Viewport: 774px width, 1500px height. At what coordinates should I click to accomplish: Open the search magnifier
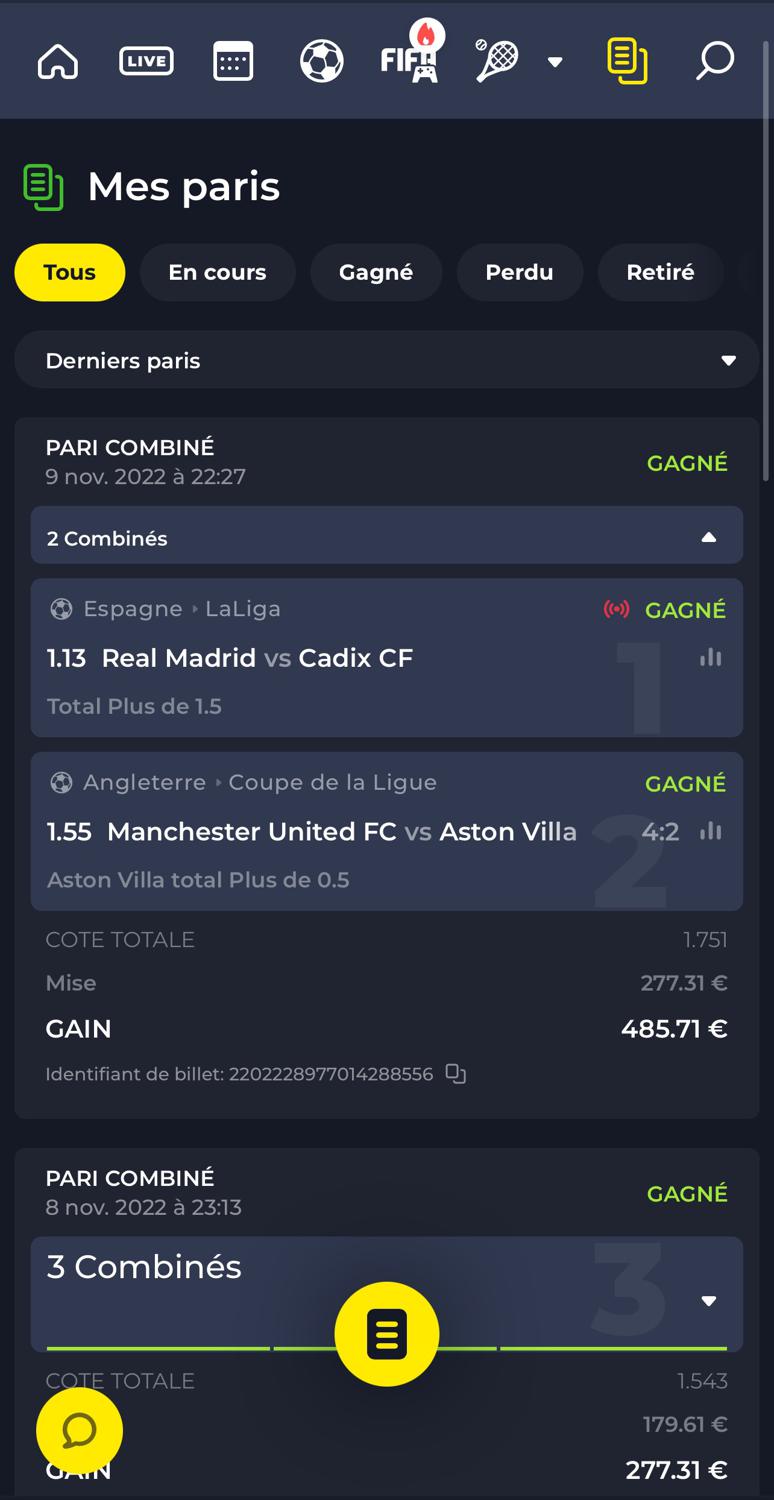(x=715, y=61)
